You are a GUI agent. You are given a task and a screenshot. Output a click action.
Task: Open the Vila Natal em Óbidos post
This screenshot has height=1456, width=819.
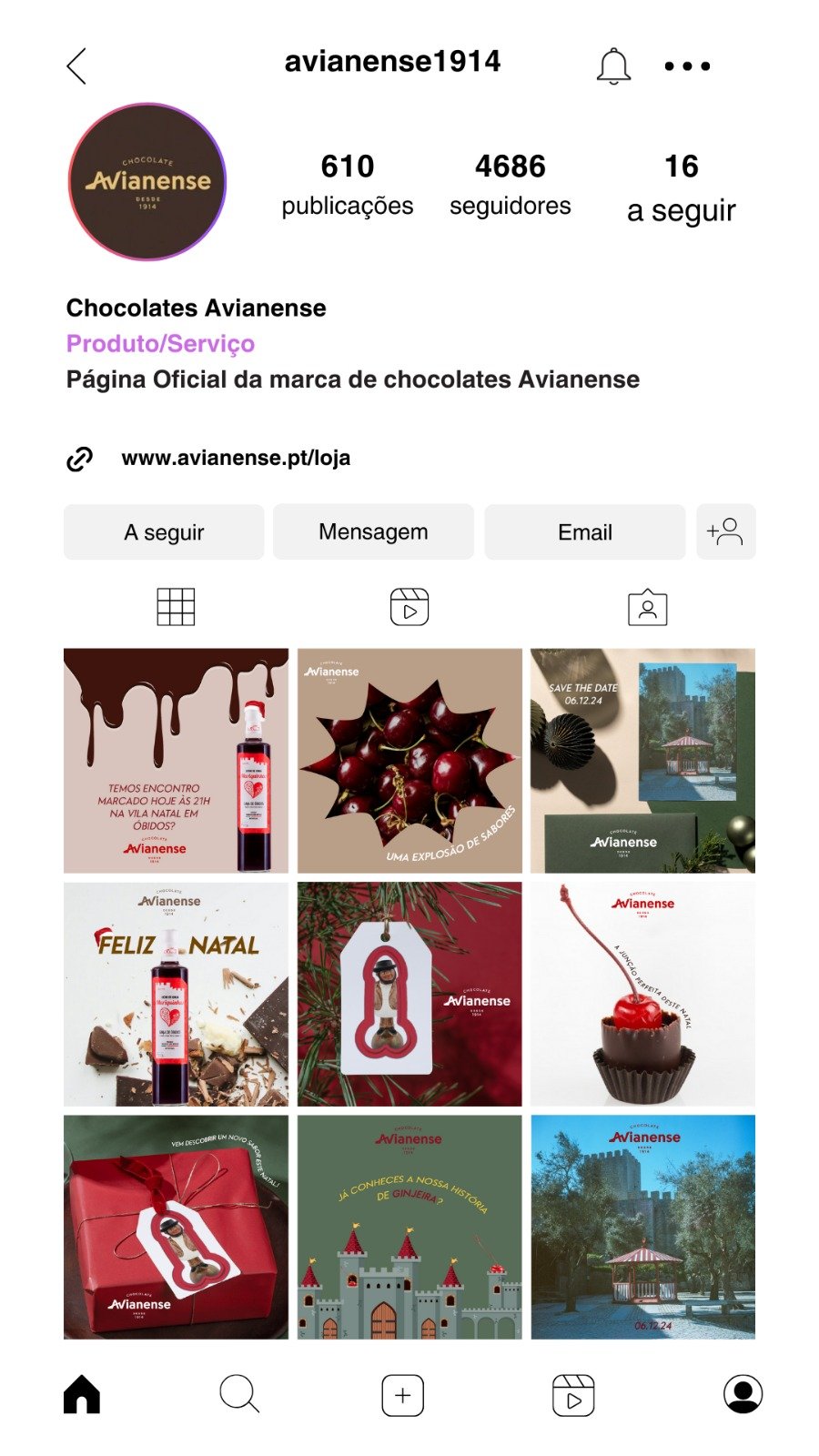click(x=176, y=761)
